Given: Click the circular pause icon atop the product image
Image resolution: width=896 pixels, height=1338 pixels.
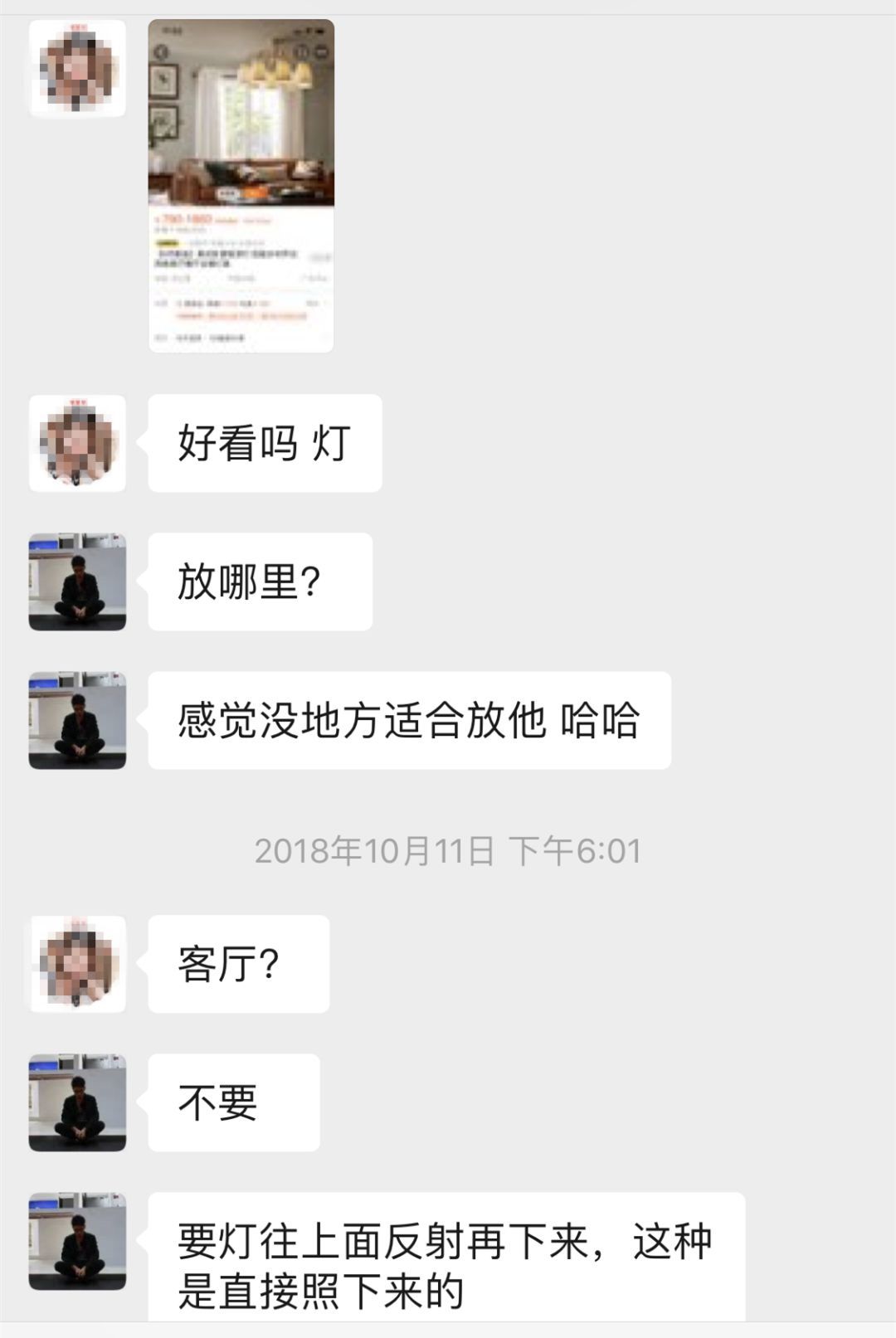Looking at the screenshot, I should (303, 52).
